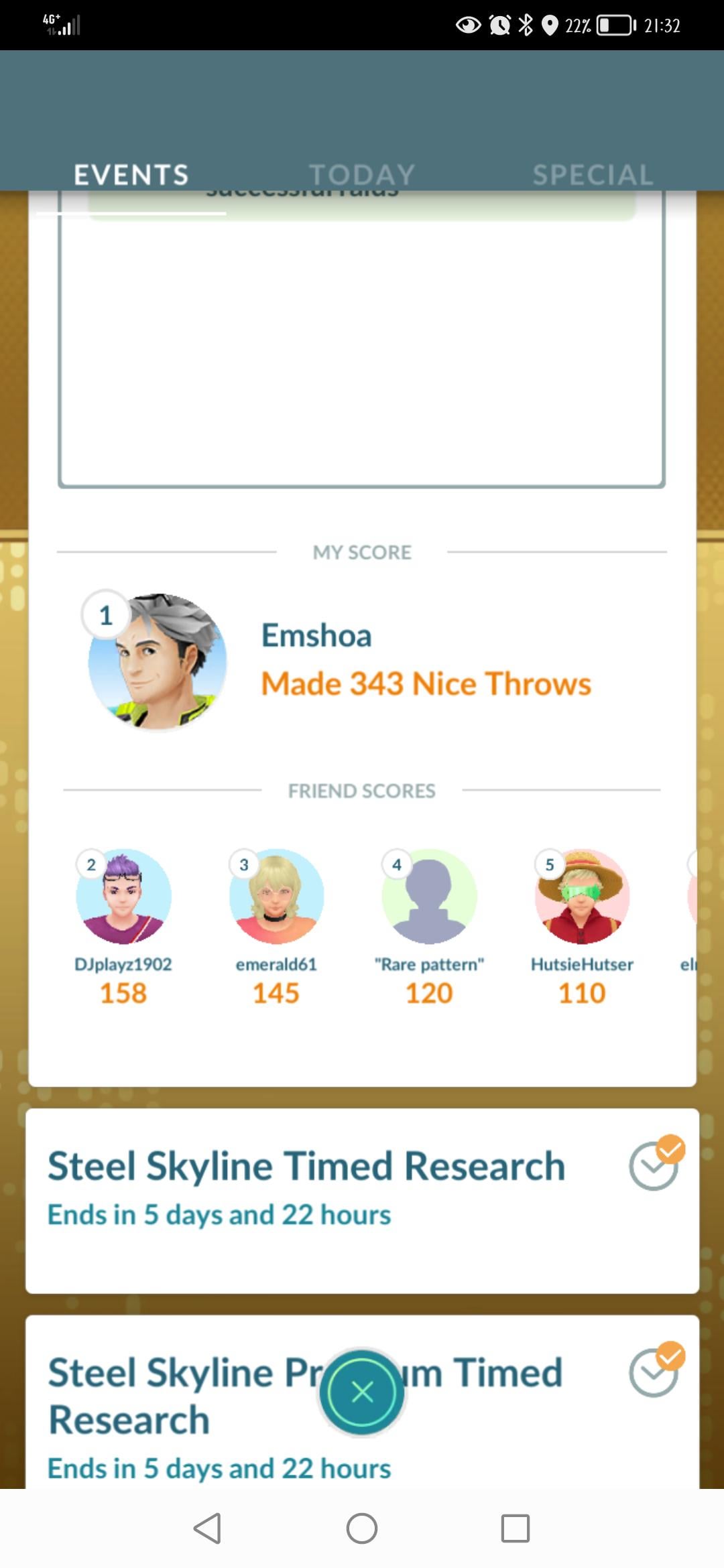724x1568 pixels.
Task: Go to the system home screen
Action: click(362, 1528)
